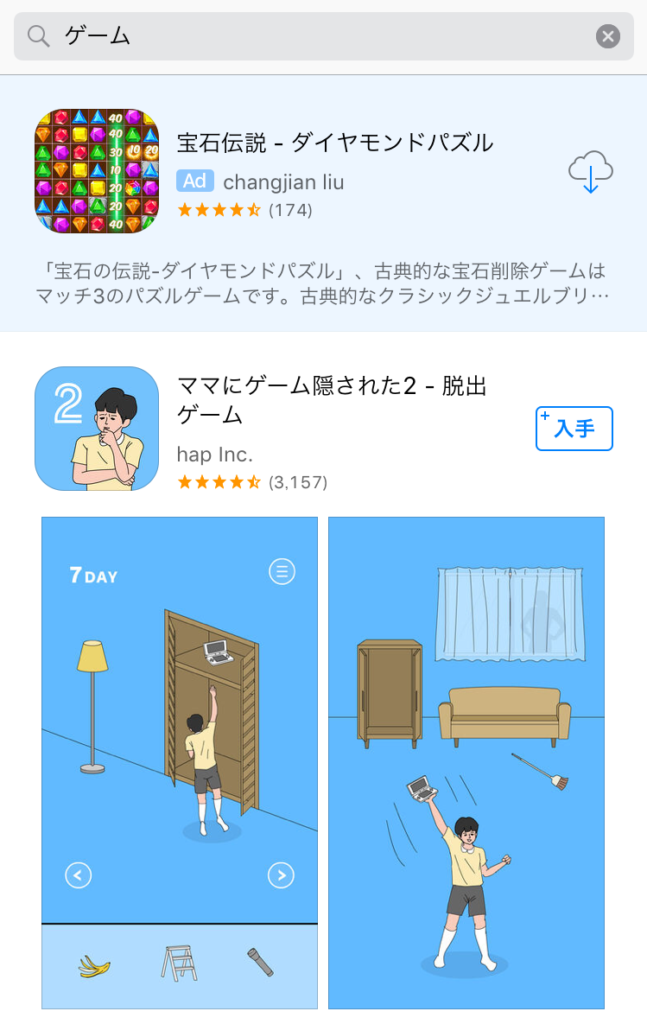Clear the search text
Image resolution: width=647 pixels, height=1024 pixels.
click(608, 37)
